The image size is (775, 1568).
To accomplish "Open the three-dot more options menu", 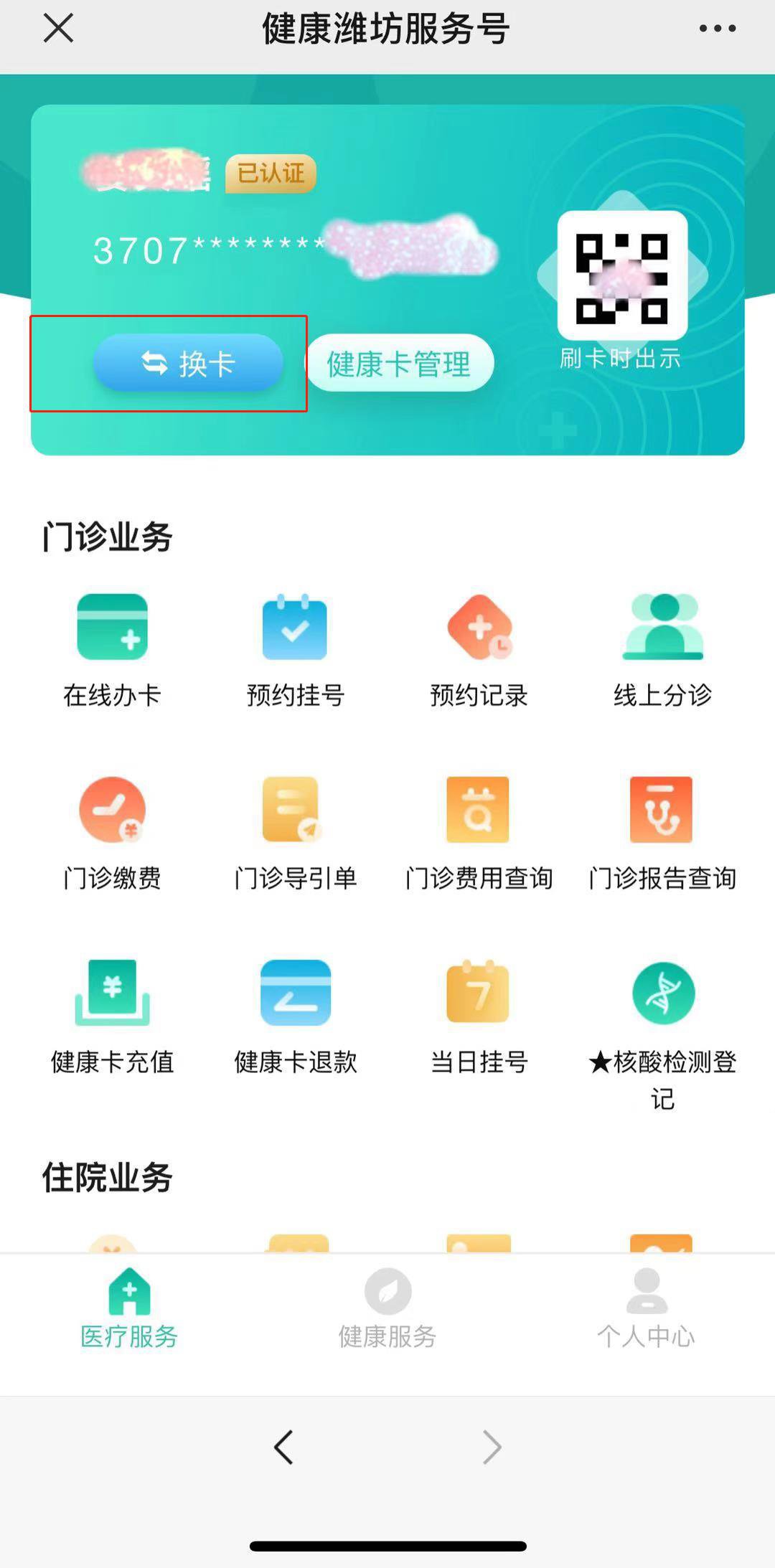I will tap(717, 29).
